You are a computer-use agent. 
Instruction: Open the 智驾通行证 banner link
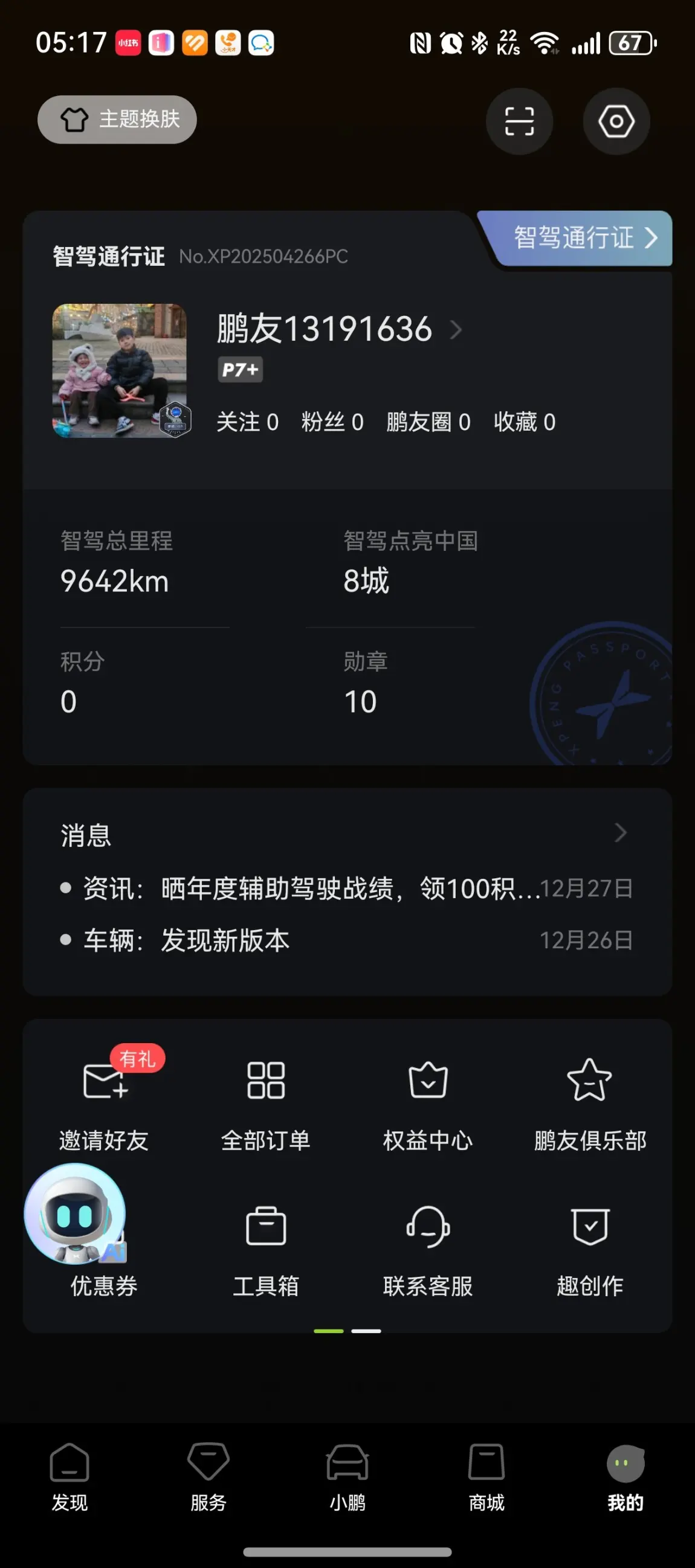tap(584, 238)
